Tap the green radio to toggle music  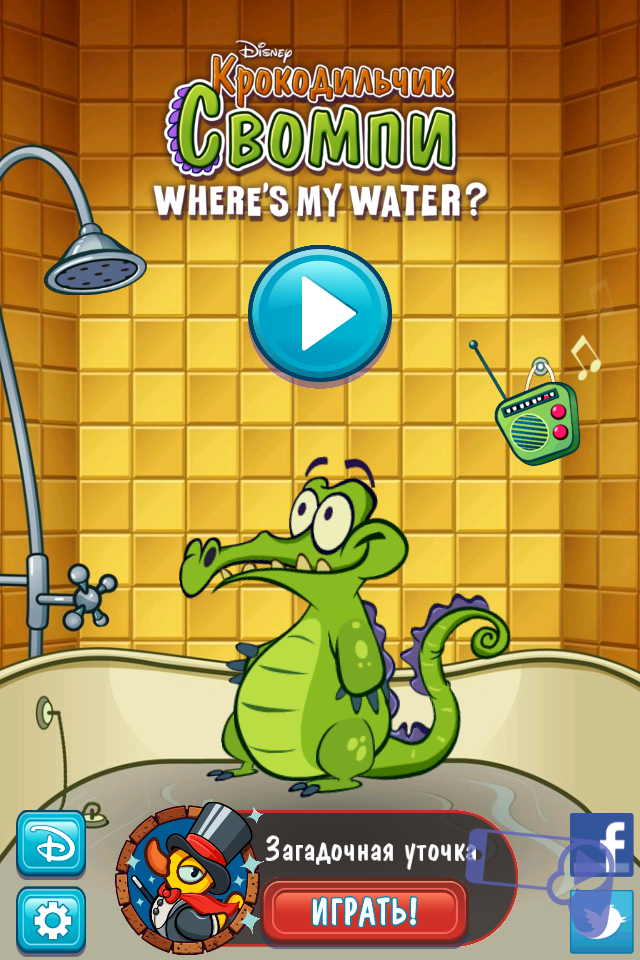(x=537, y=421)
